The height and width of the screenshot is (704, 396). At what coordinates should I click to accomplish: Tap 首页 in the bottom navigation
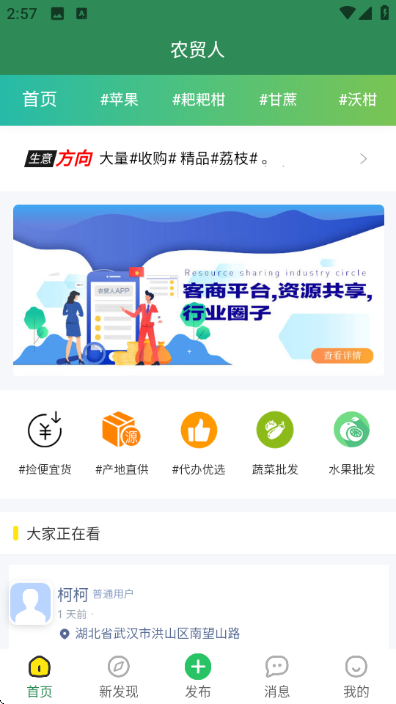pos(40,676)
